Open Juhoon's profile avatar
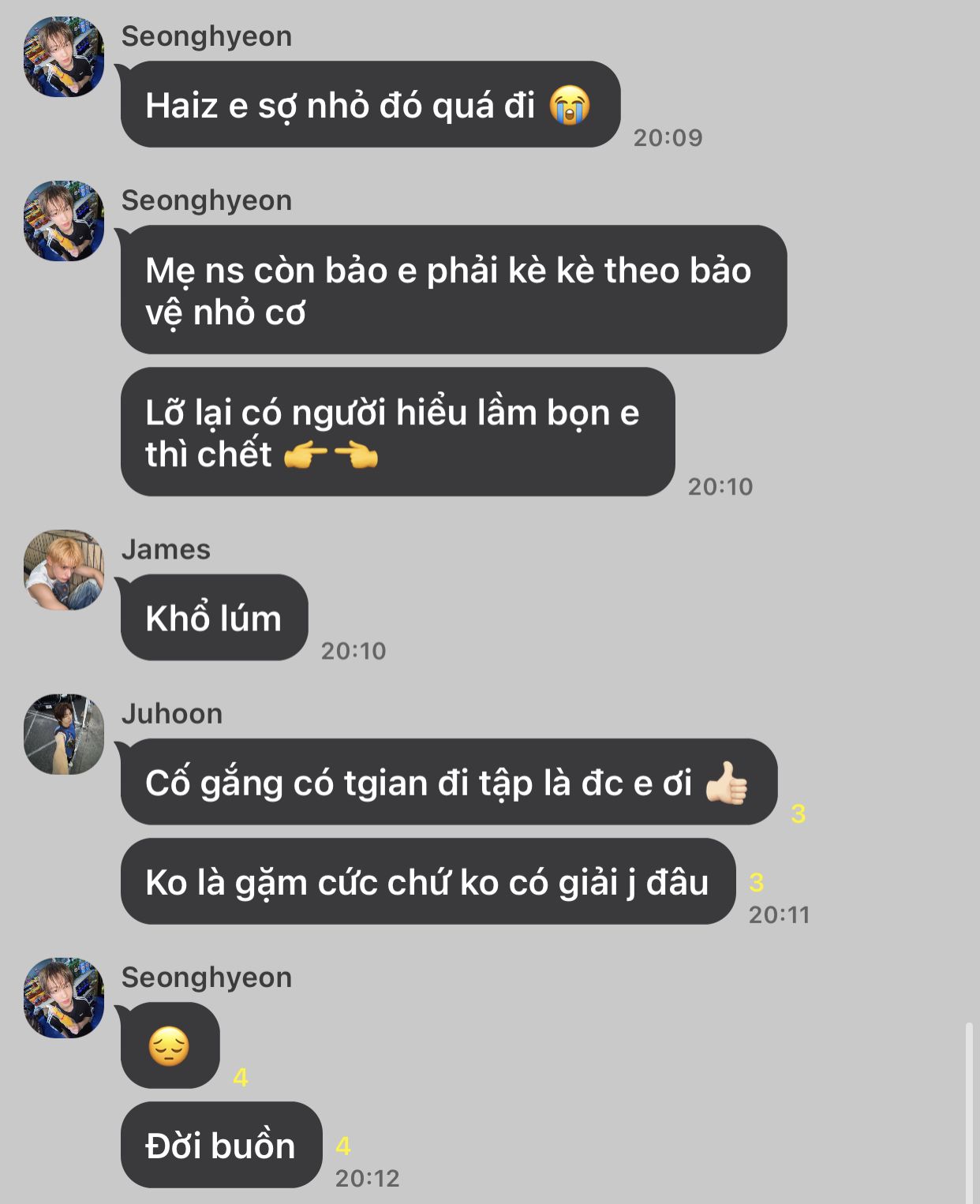The height and width of the screenshot is (1204, 980). point(64,734)
